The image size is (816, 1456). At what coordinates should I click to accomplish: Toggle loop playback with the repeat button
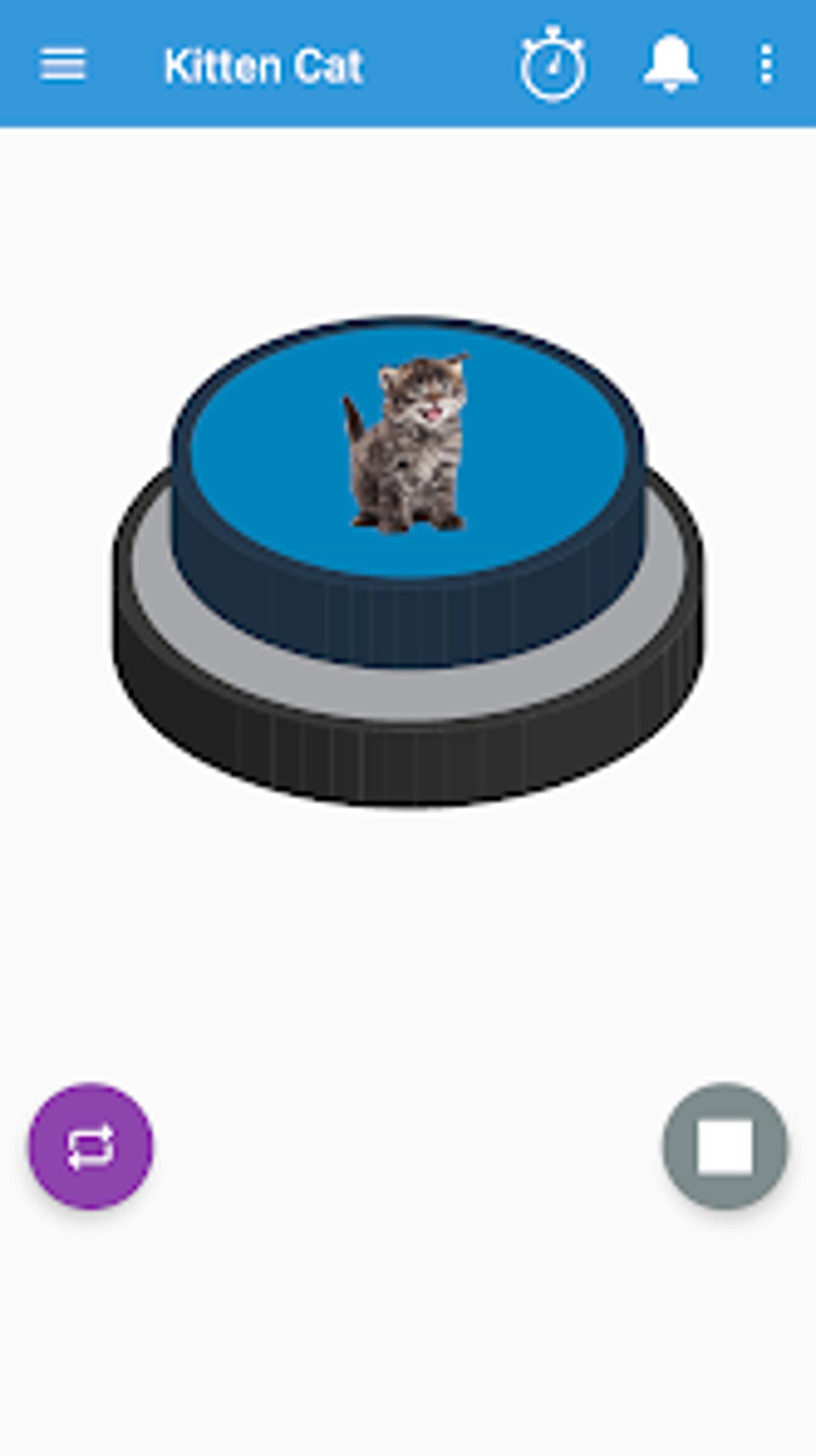(x=91, y=1146)
